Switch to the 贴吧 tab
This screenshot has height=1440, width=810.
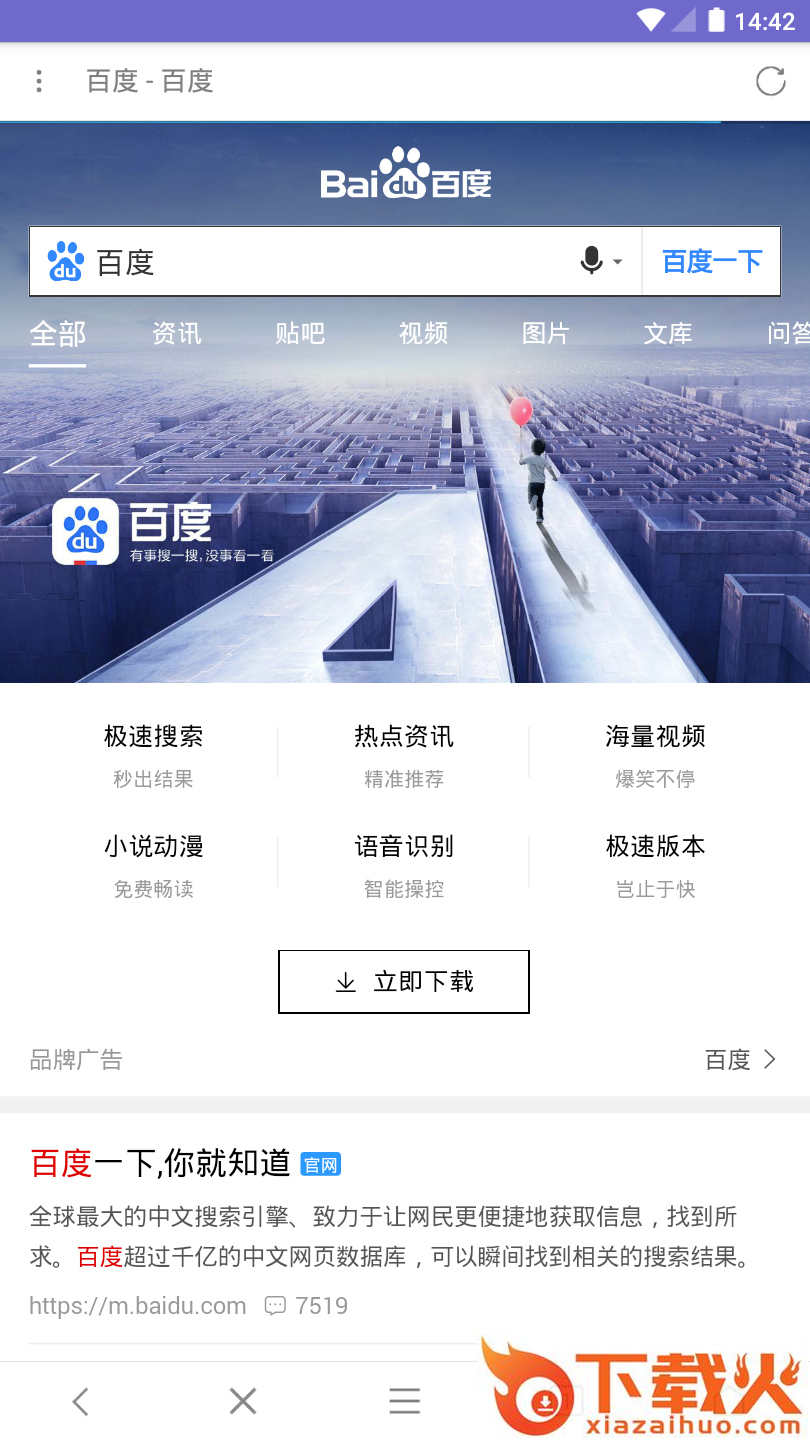[x=300, y=333]
